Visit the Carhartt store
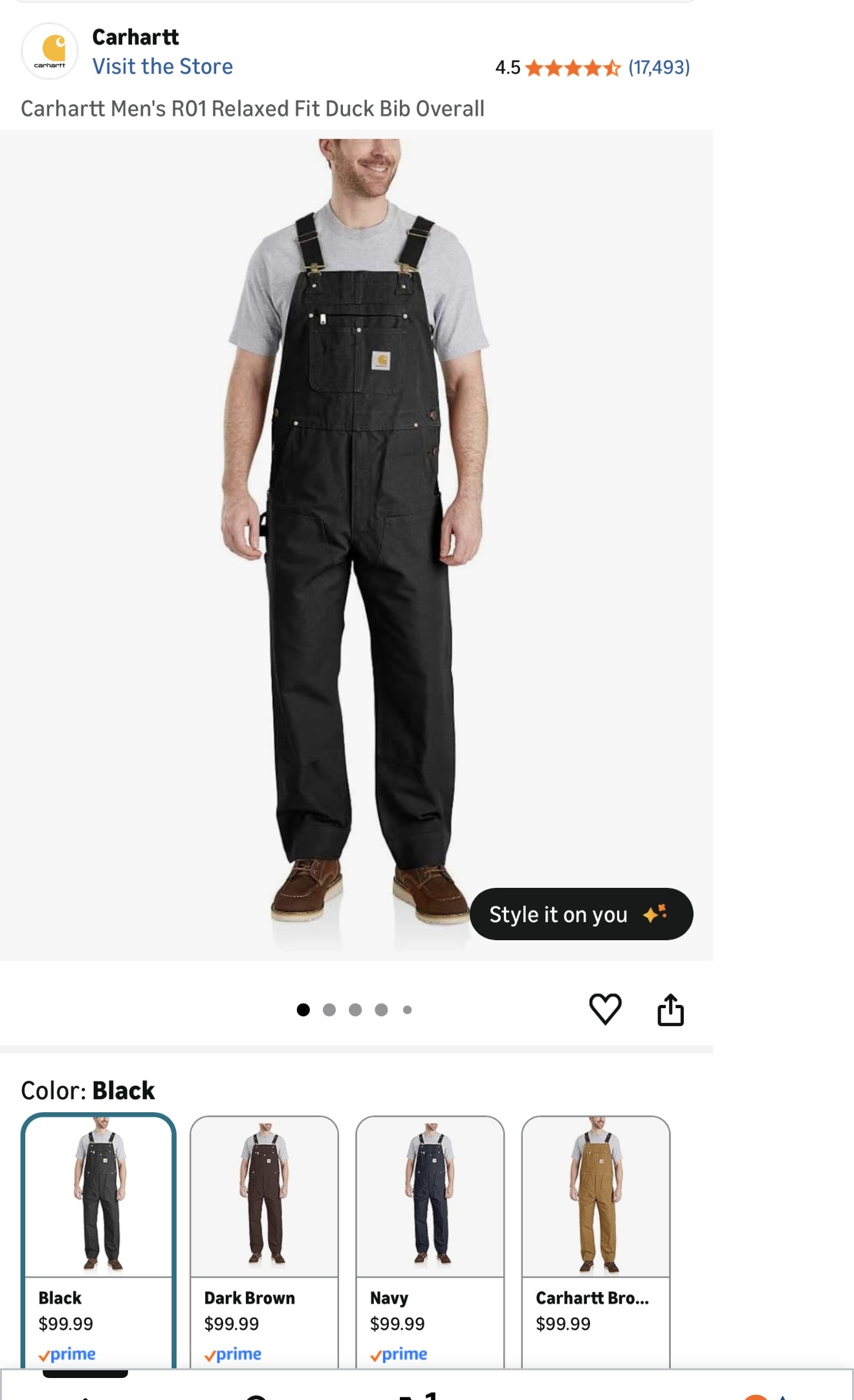Image resolution: width=854 pixels, height=1400 pixels. pos(162,67)
